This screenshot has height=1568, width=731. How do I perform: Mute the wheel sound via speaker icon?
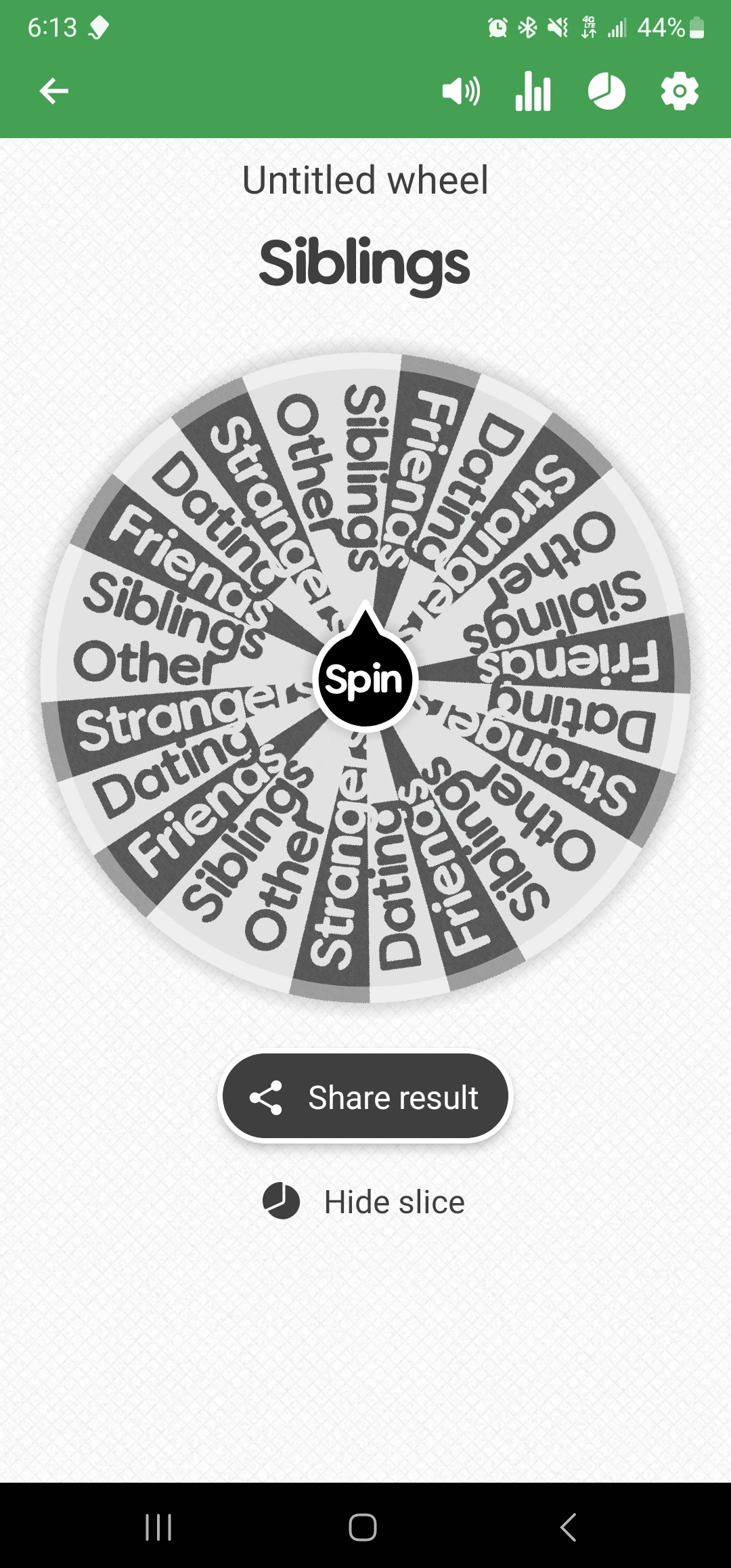point(460,90)
